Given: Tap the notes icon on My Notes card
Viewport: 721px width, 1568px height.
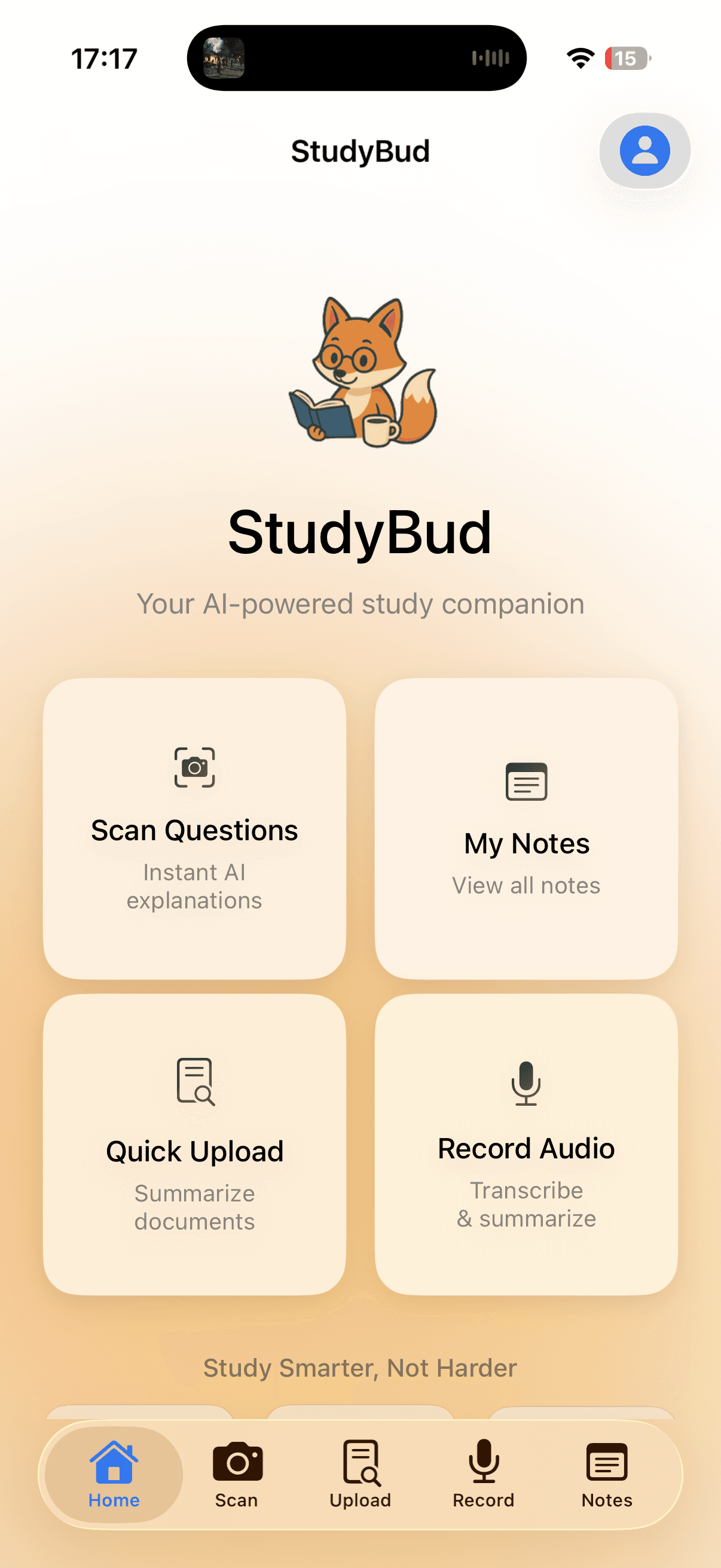Looking at the screenshot, I should click(x=526, y=783).
